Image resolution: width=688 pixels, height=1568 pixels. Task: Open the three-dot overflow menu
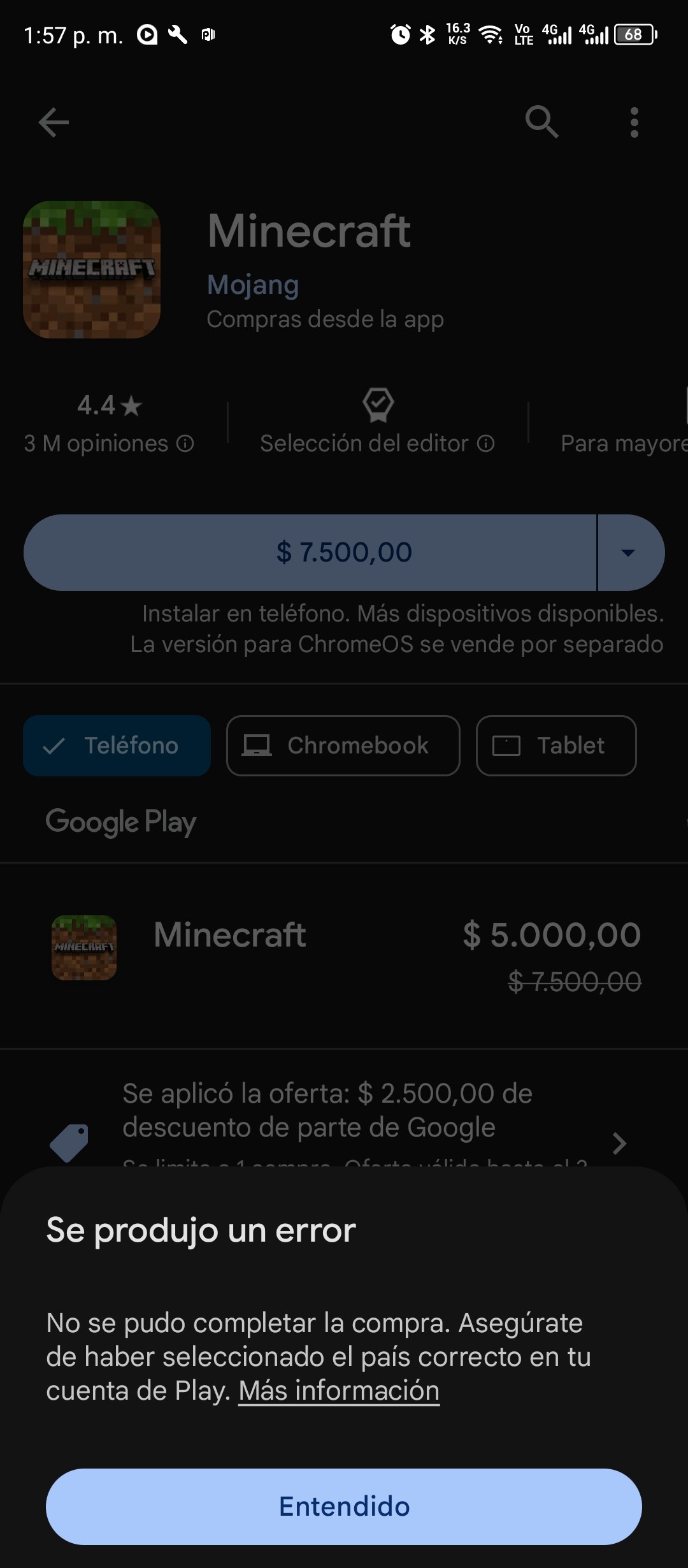[x=634, y=122]
